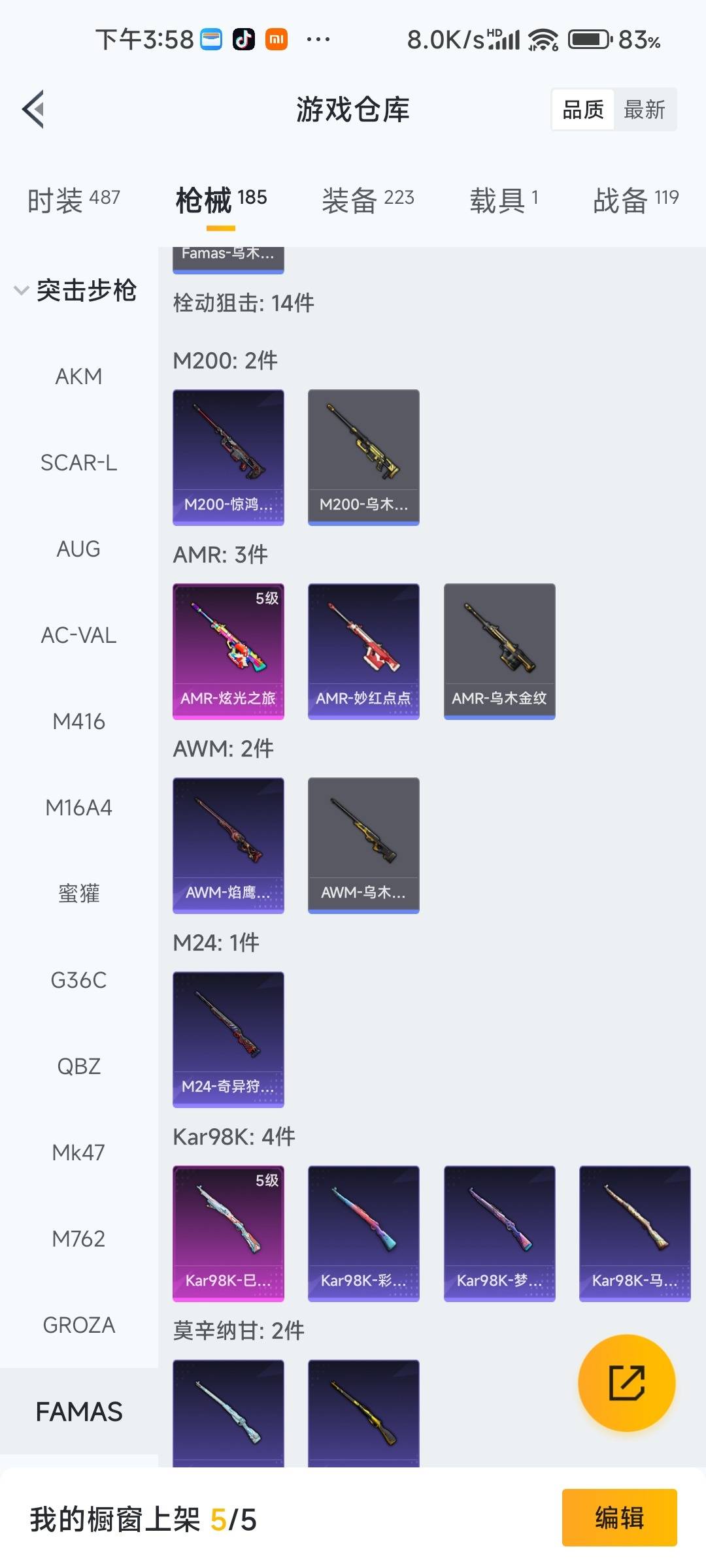Open the M200-惊鸿 skin tile
The image size is (706, 1568).
(228, 457)
